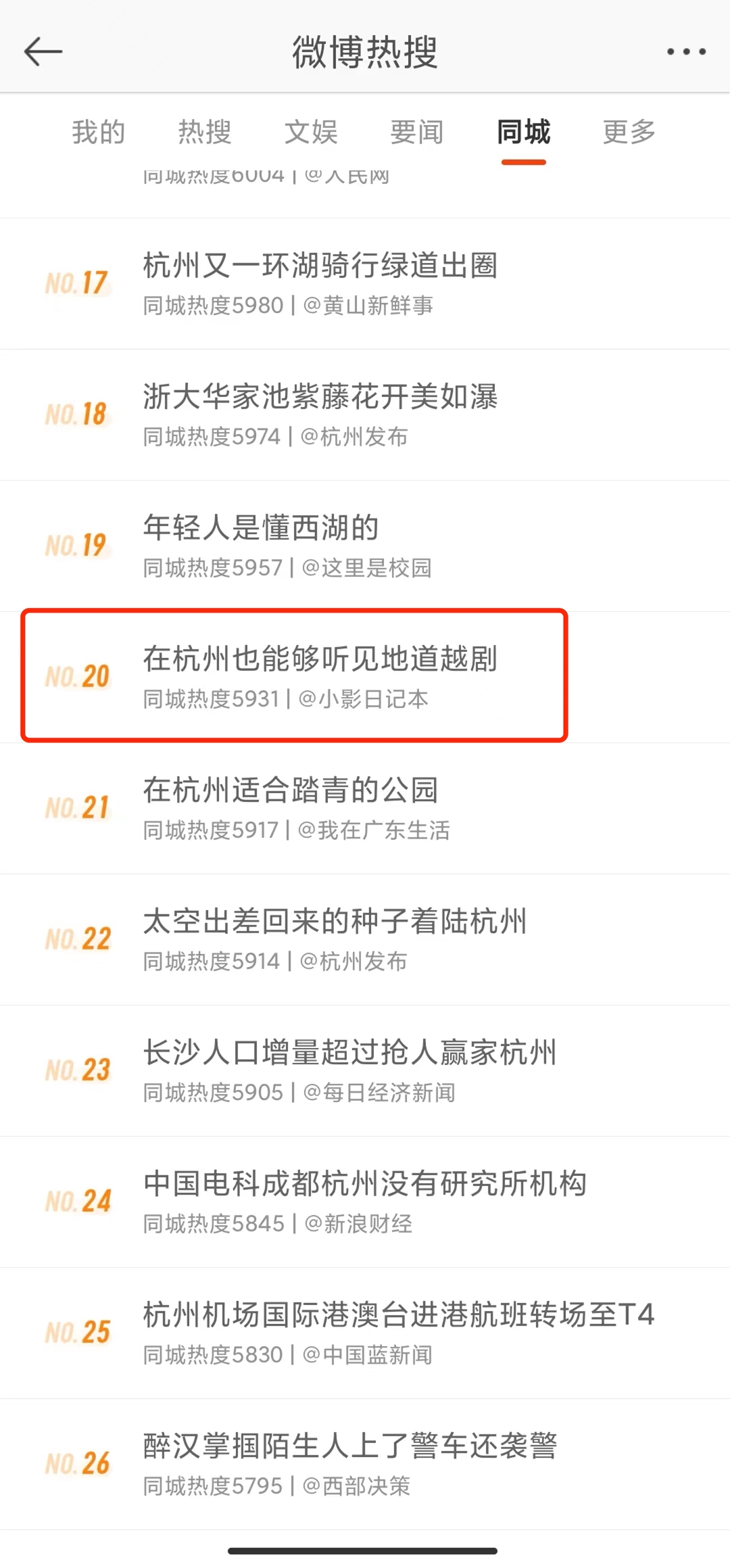Switch to the 我的 tab
The width and height of the screenshot is (730, 1568).
tap(99, 132)
